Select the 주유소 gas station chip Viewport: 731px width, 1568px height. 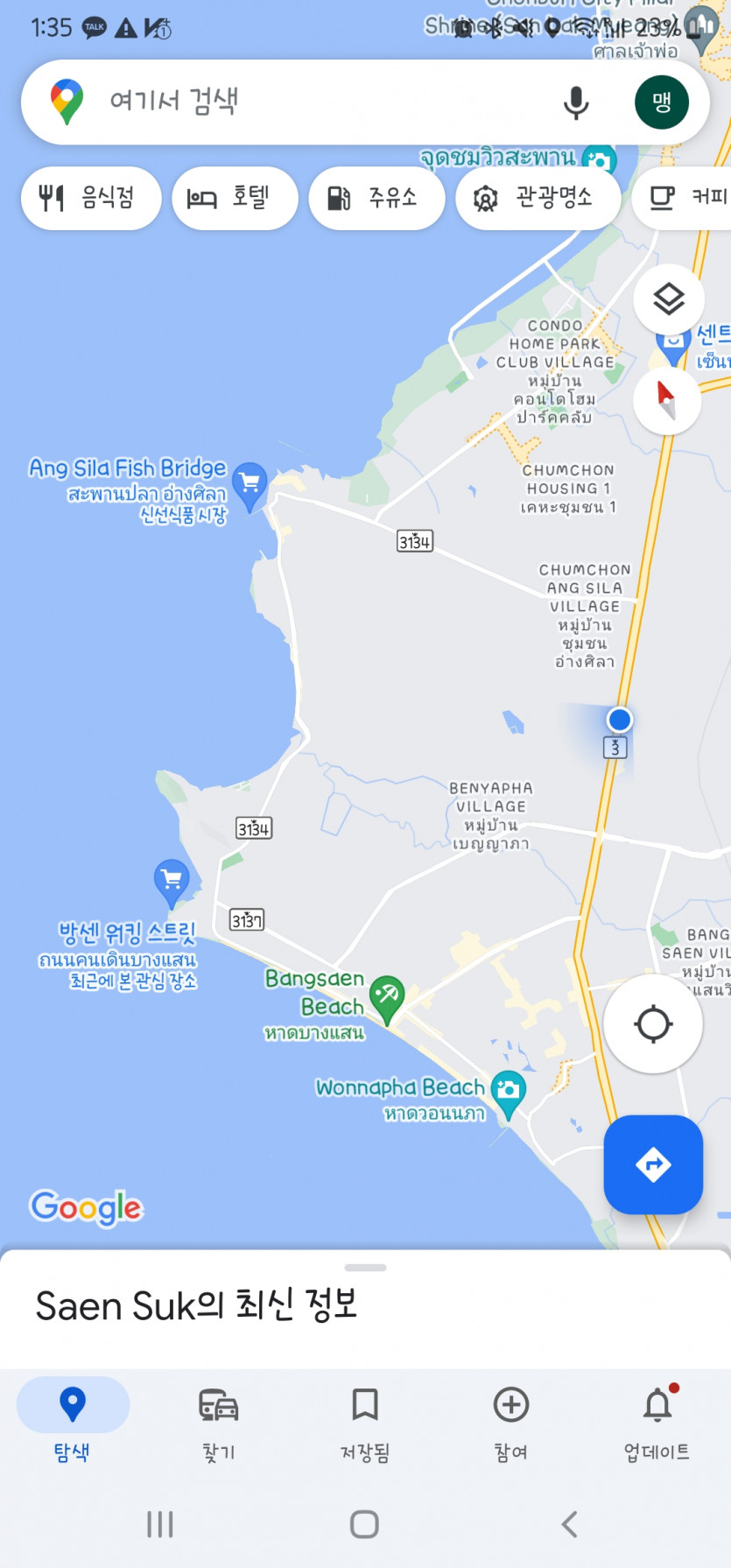coord(376,198)
